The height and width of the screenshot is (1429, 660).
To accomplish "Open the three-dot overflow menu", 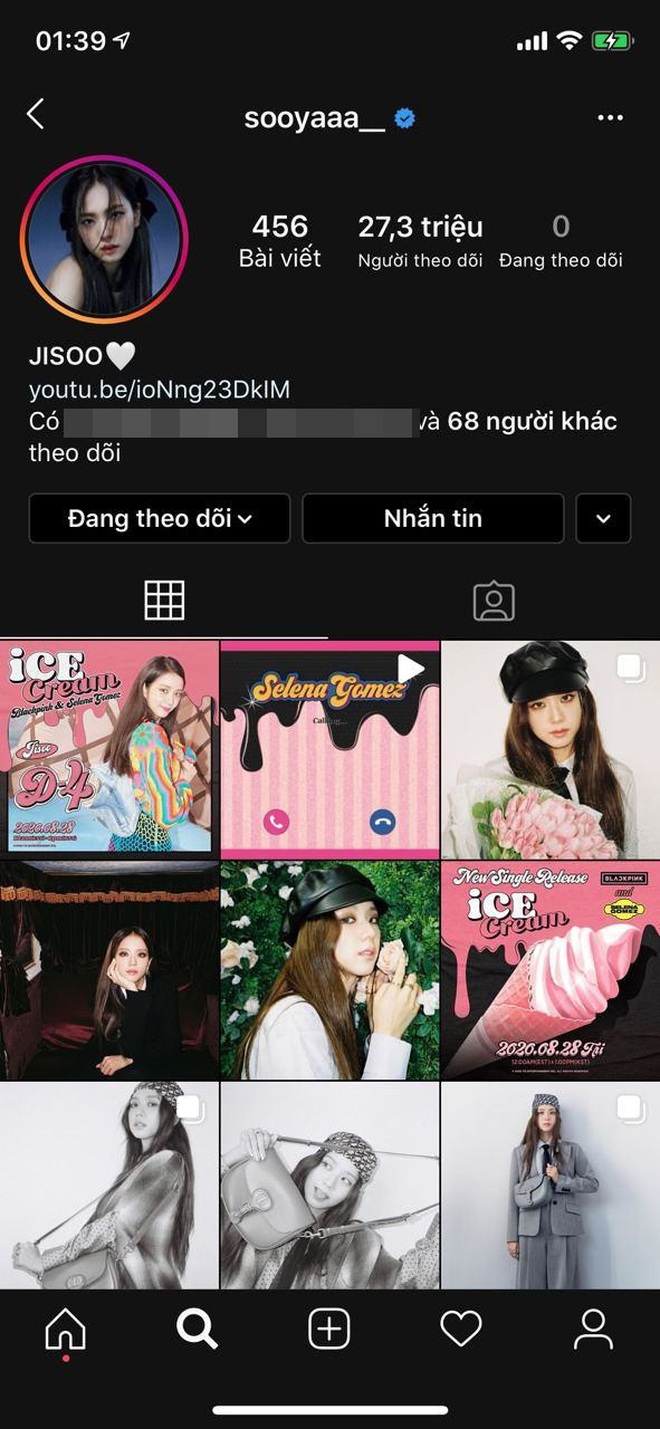I will pyautogui.click(x=610, y=118).
